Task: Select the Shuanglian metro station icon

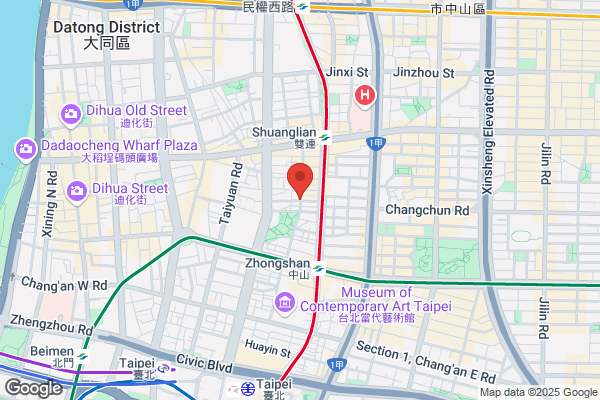Action: click(324, 137)
